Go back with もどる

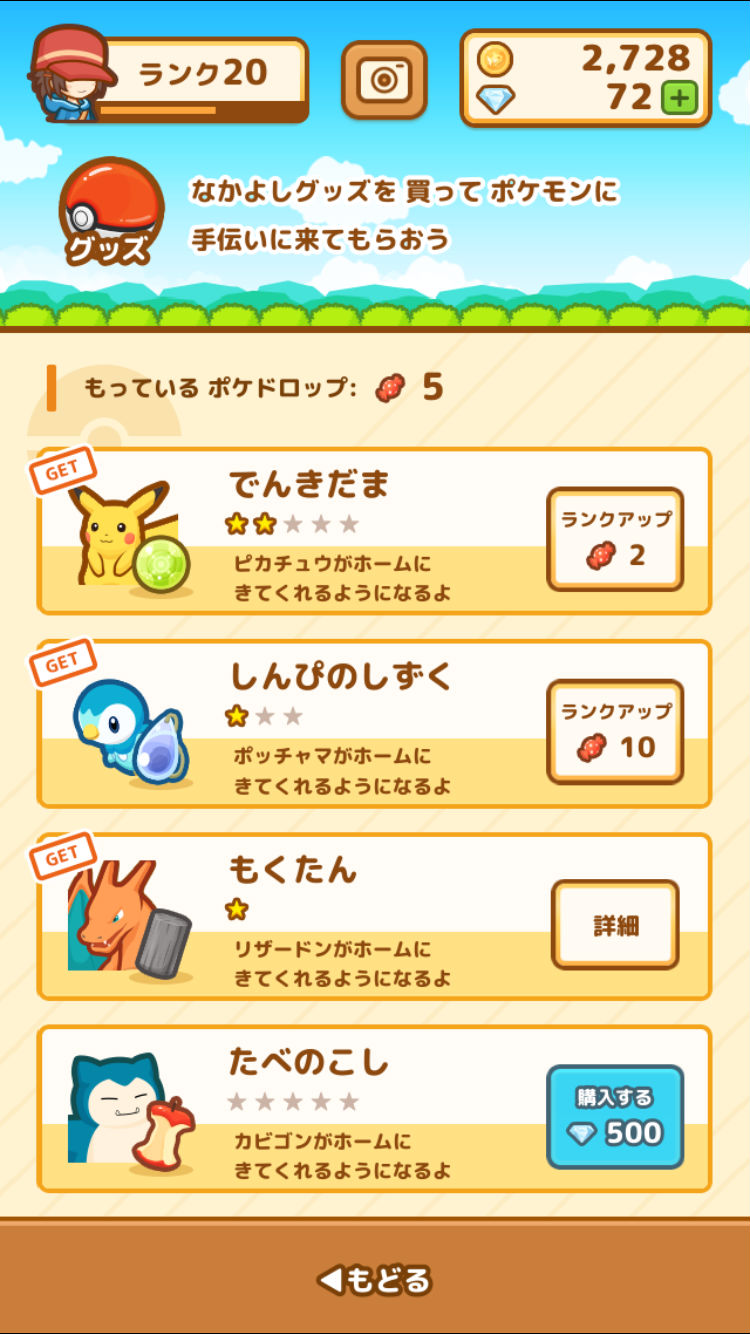pyautogui.click(x=375, y=1279)
